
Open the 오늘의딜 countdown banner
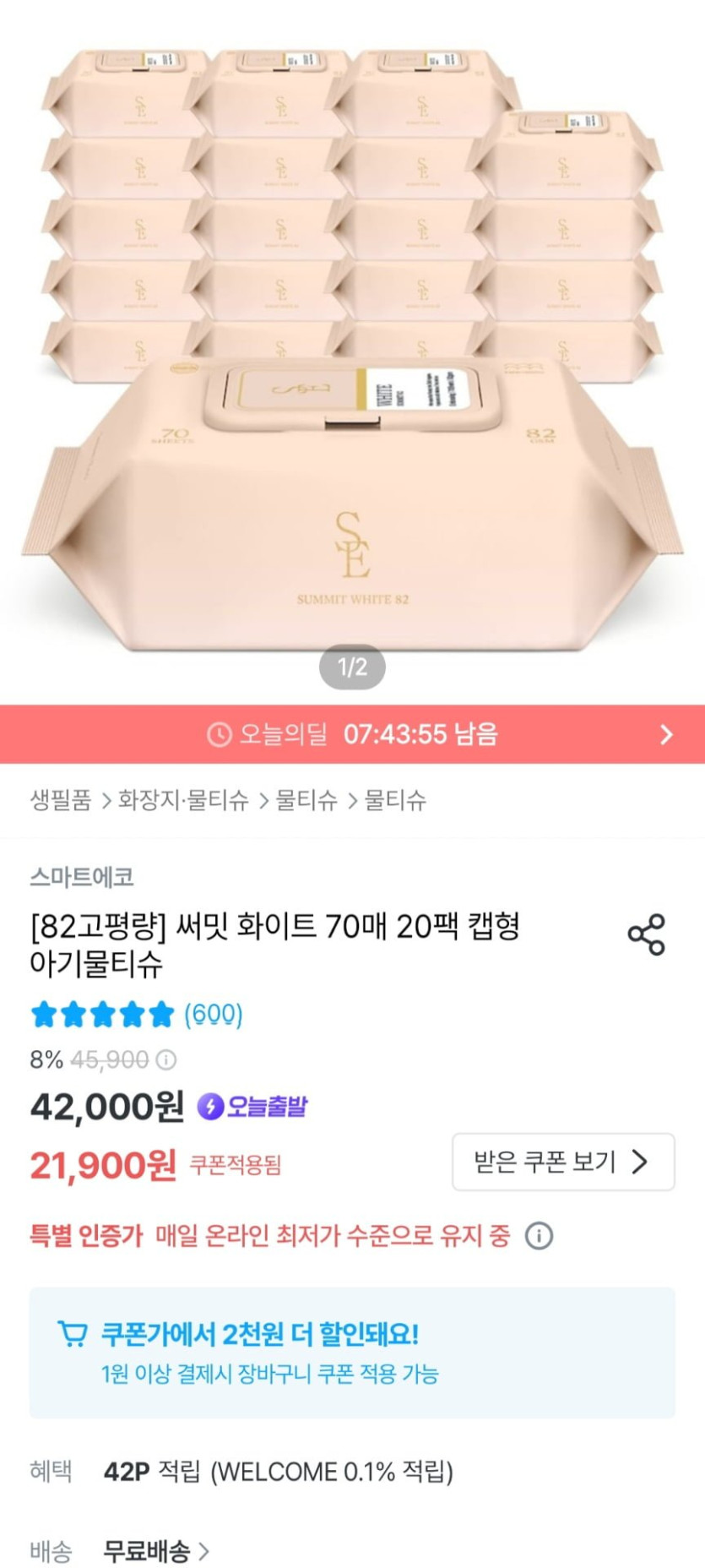click(x=352, y=734)
